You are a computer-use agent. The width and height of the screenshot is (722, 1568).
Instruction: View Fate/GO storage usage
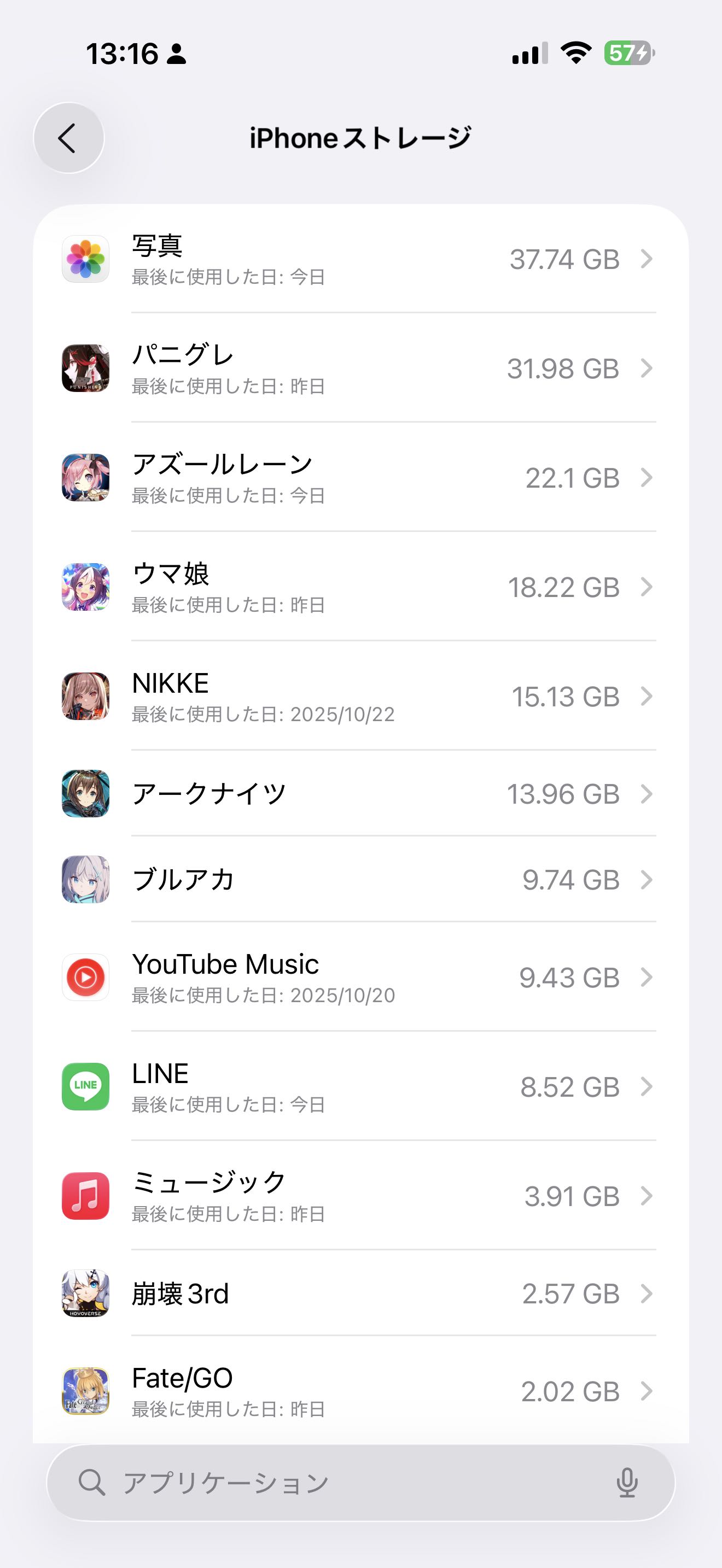point(359,1391)
